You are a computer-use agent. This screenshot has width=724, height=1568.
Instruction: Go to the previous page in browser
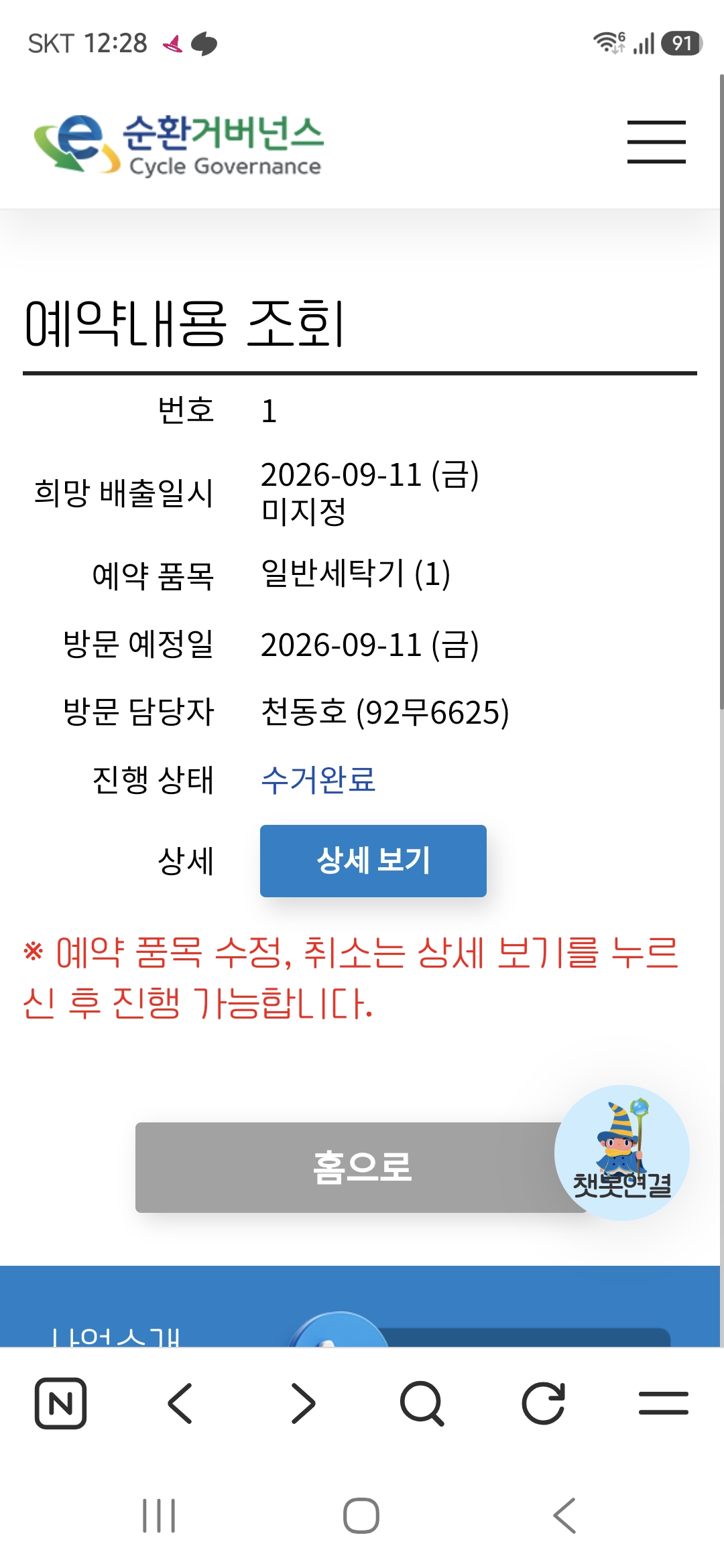180,1403
